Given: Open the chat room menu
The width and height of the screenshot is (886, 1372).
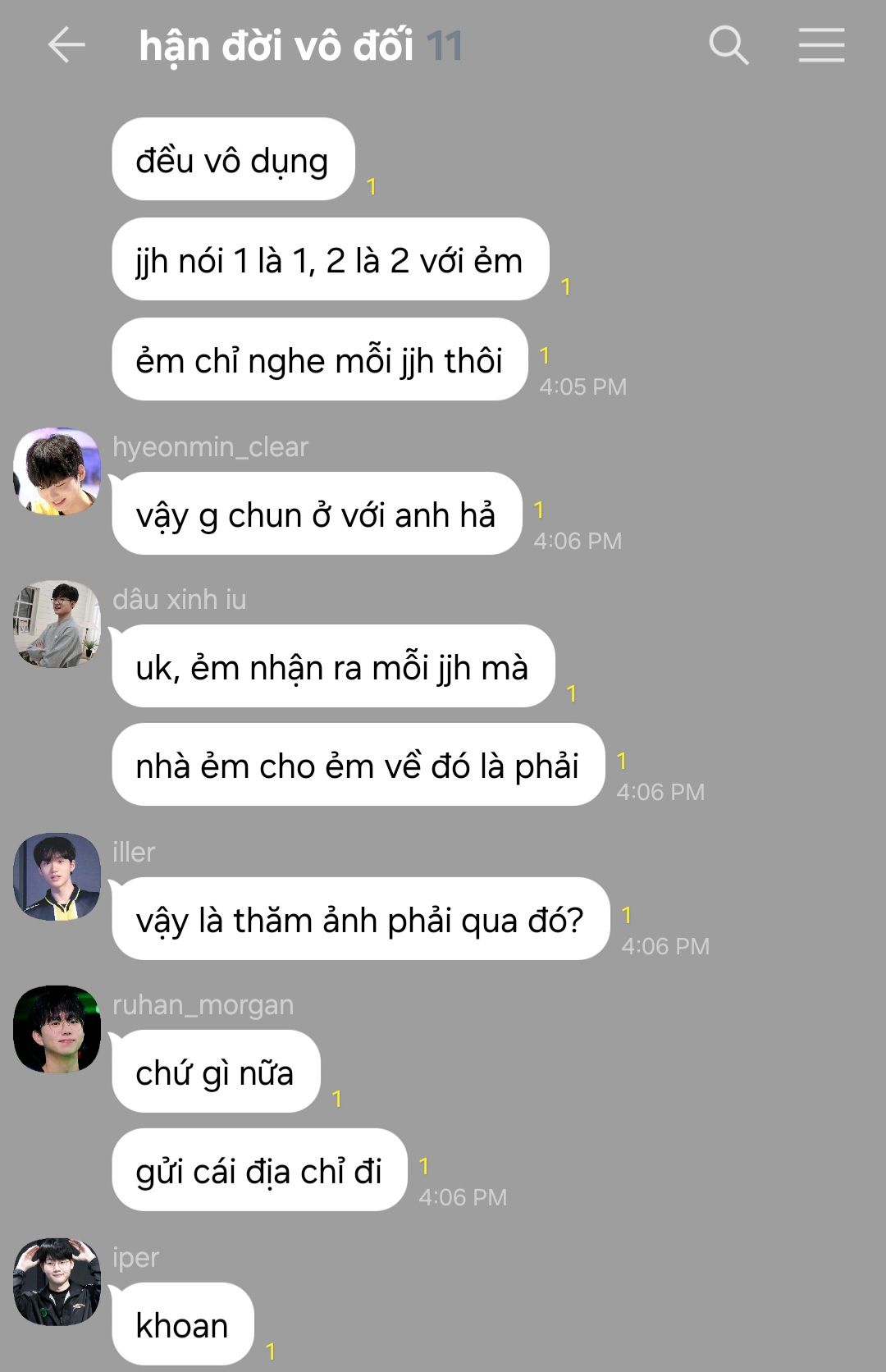Looking at the screenshot, I should 821,45.
